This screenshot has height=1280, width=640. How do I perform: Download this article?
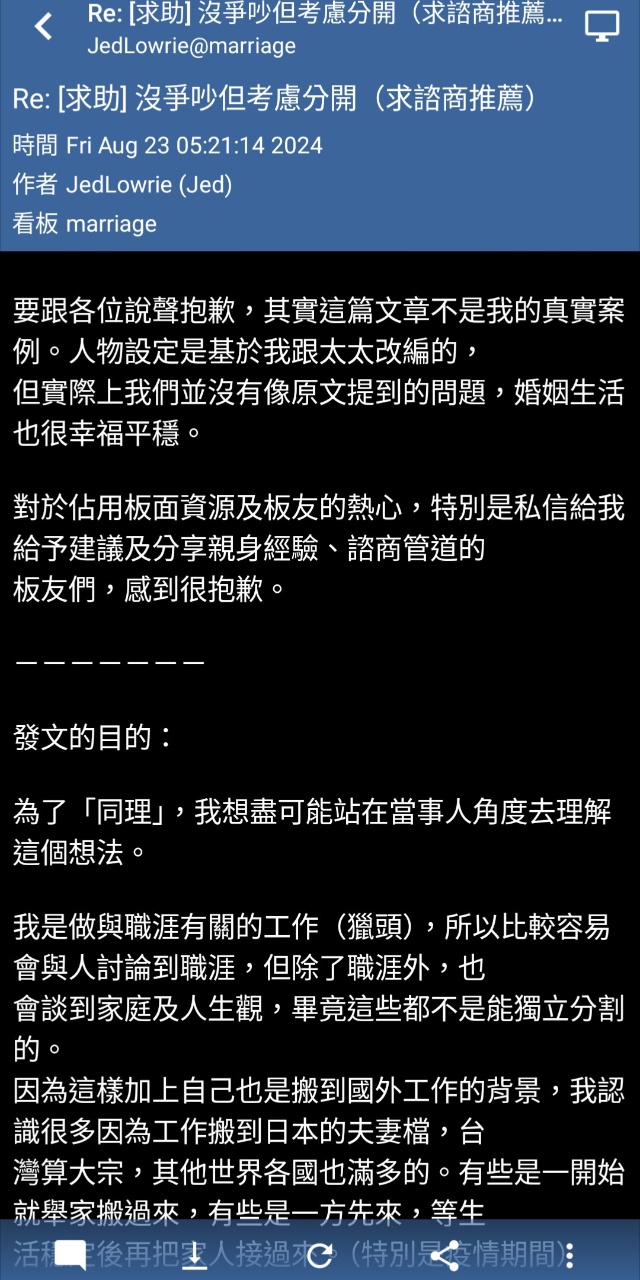pyautogui.click(x=196, y=1255)
